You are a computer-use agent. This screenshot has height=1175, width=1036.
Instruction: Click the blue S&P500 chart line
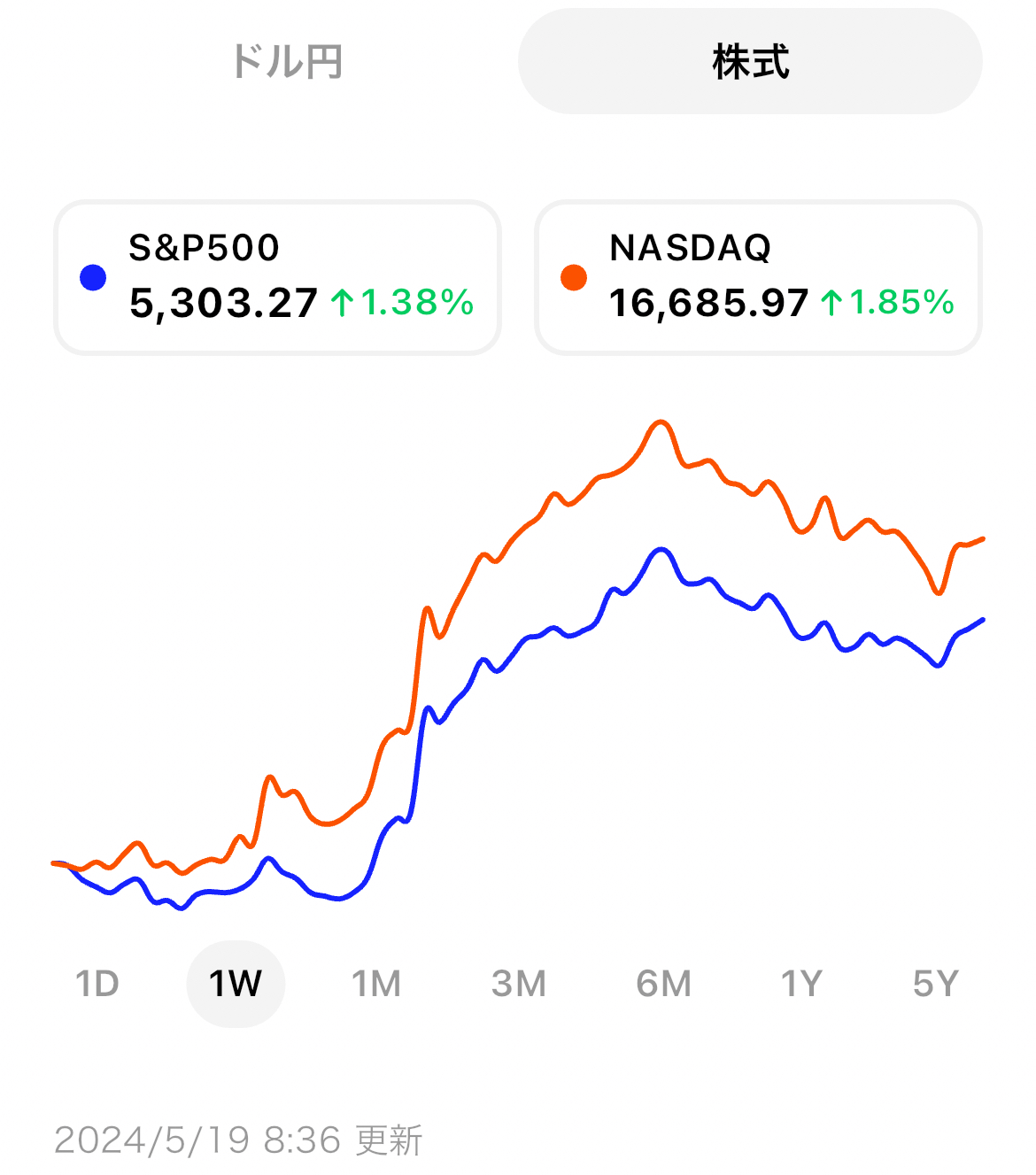tap(660, 553)
